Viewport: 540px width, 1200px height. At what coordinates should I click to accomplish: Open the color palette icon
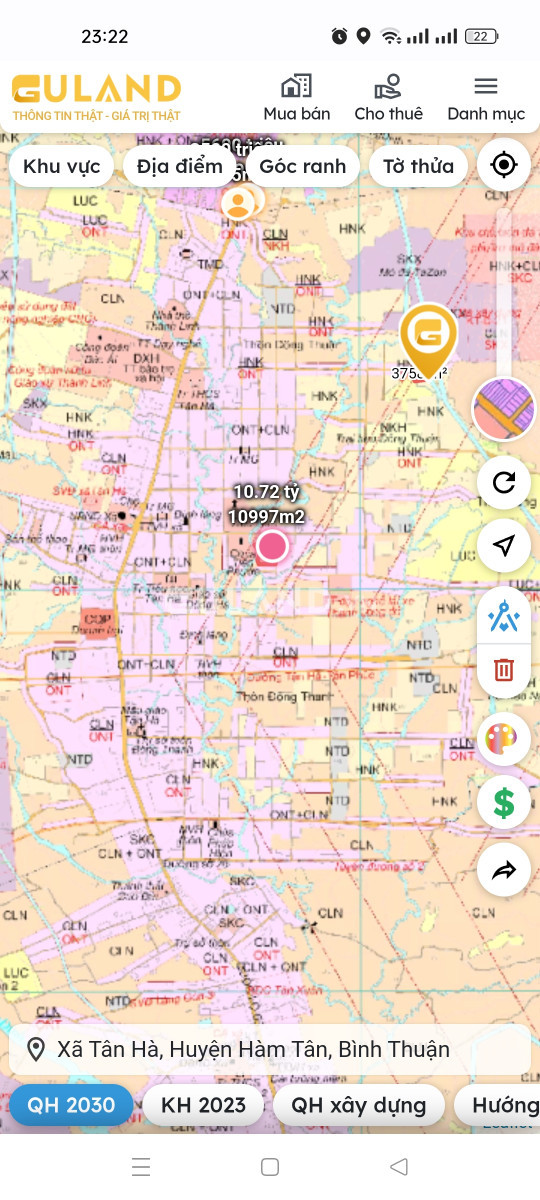click(504, 740)
